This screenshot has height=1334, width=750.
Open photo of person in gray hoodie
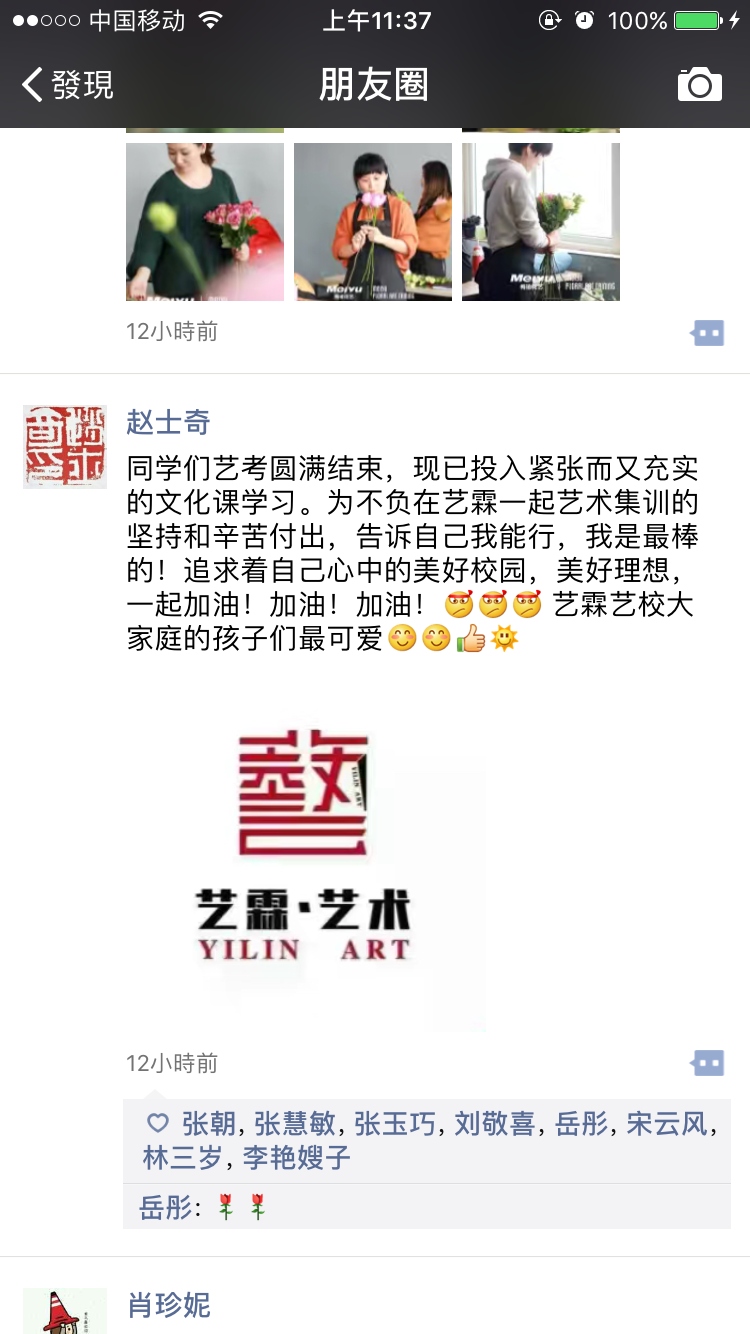(541, 222)
